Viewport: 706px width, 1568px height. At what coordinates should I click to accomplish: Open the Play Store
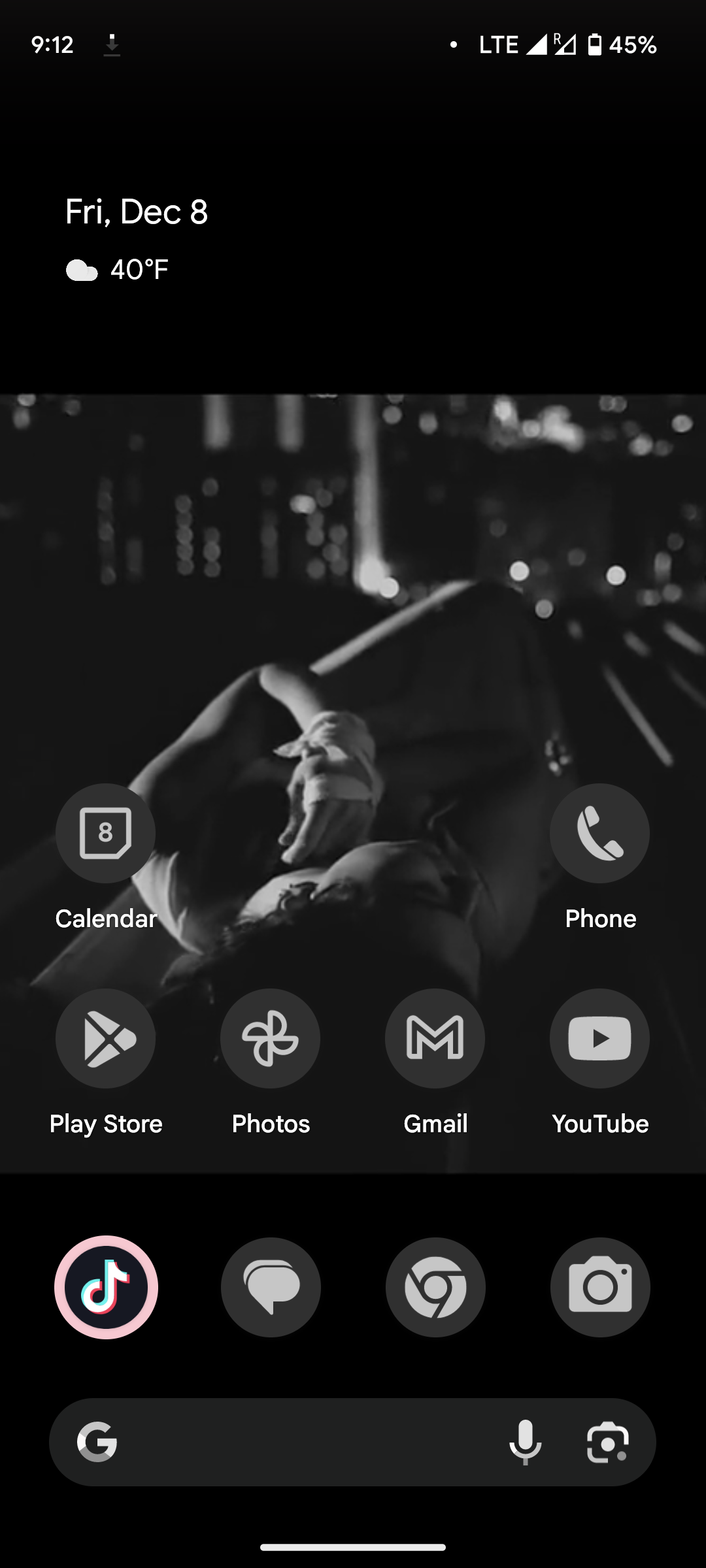pyautogui.click(x=105, y=1038)
